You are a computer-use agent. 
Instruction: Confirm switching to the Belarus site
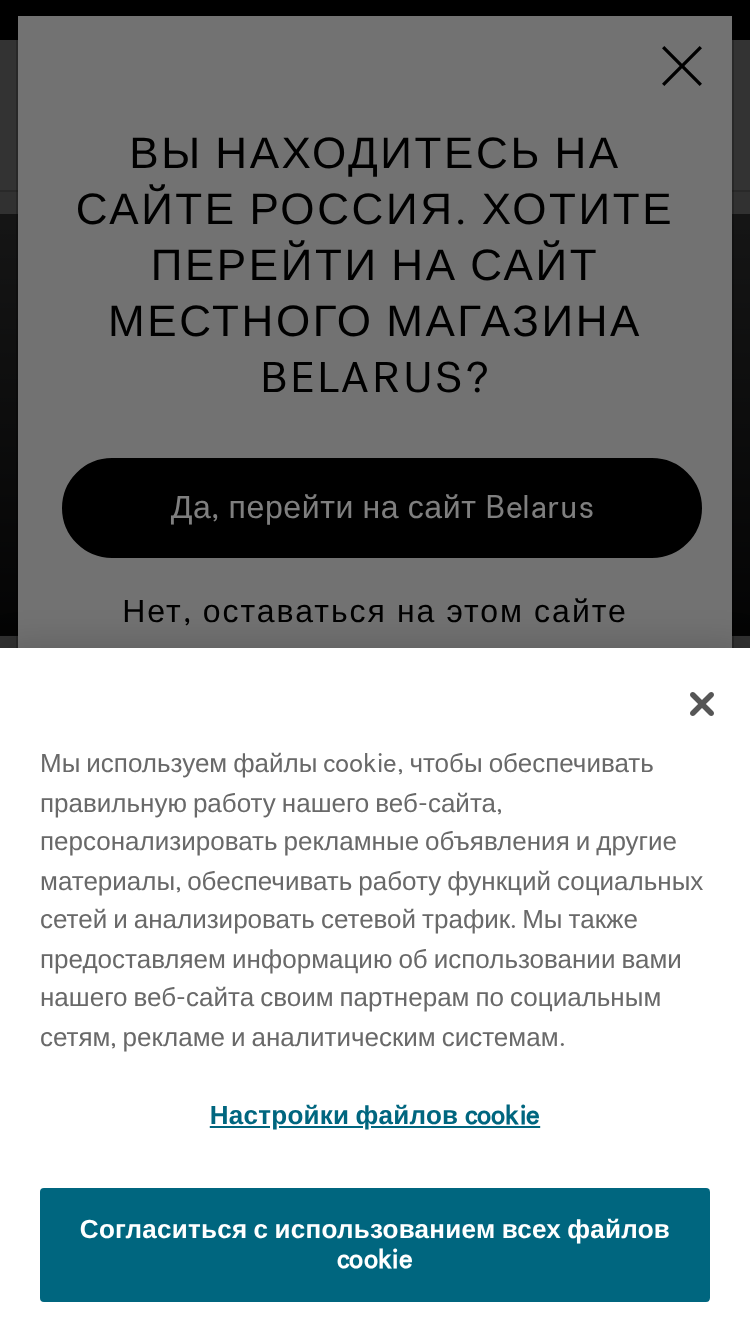click(382, 508)
